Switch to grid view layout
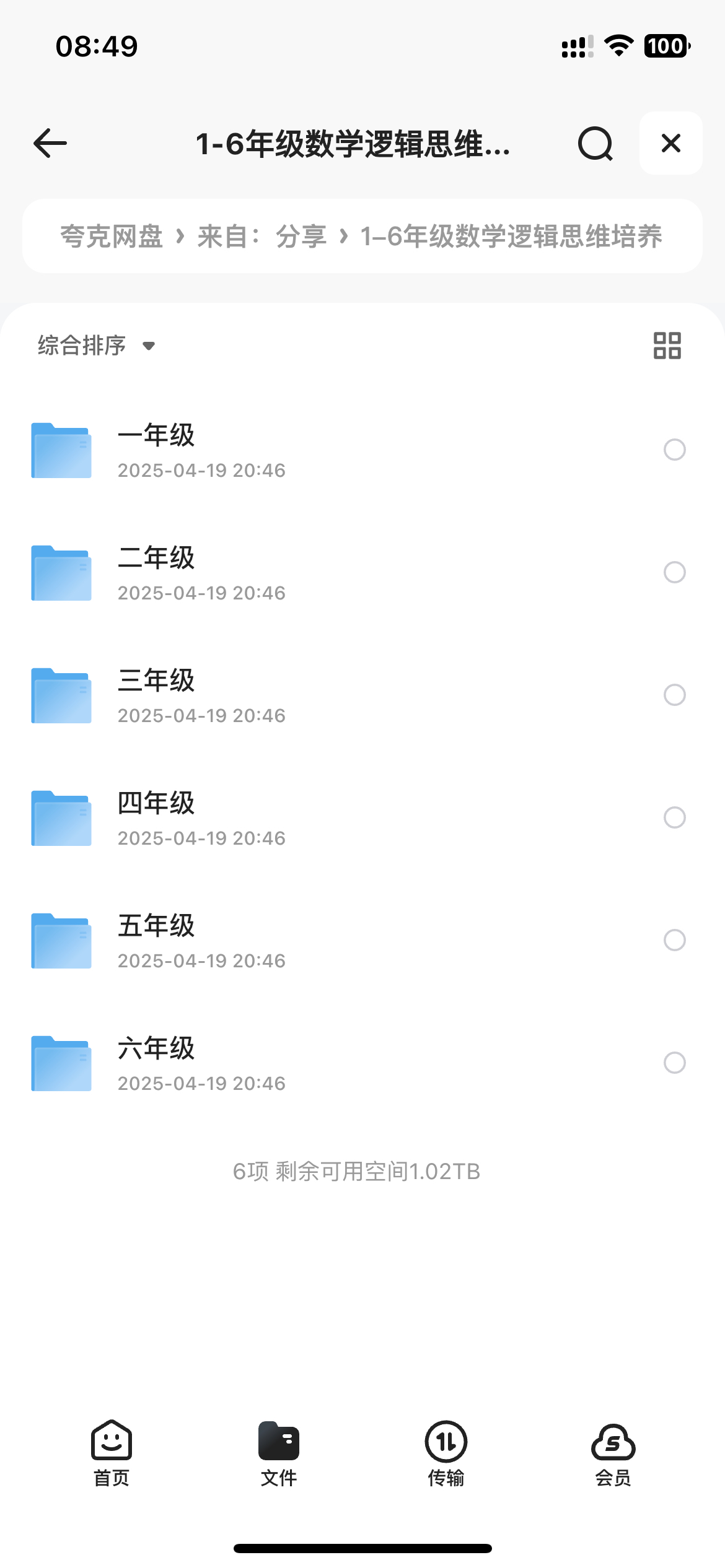 (667, 346)
